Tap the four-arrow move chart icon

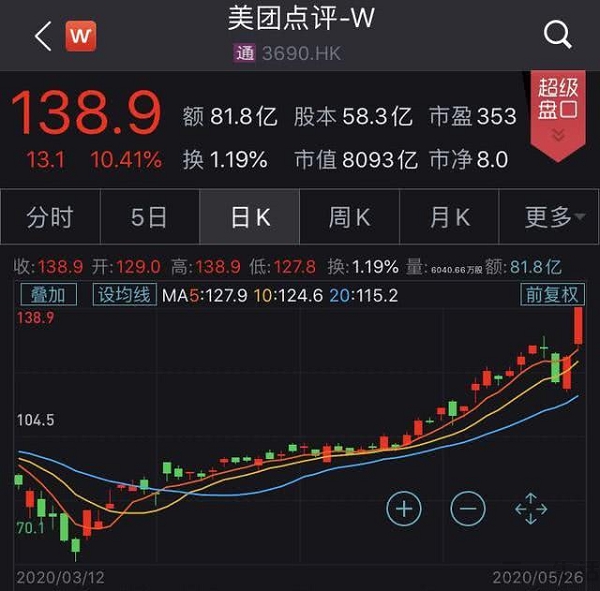pyautogui.click(x=531, y=509)
